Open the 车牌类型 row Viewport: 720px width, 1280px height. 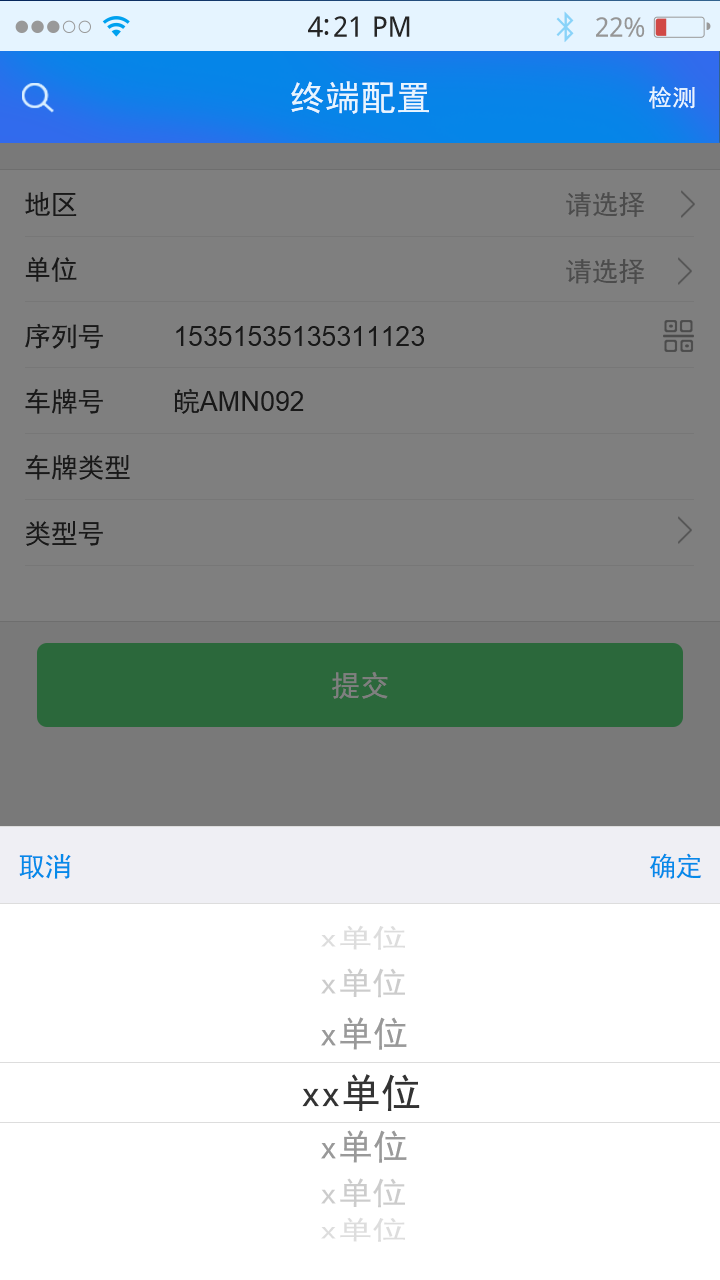click(360, 467)
